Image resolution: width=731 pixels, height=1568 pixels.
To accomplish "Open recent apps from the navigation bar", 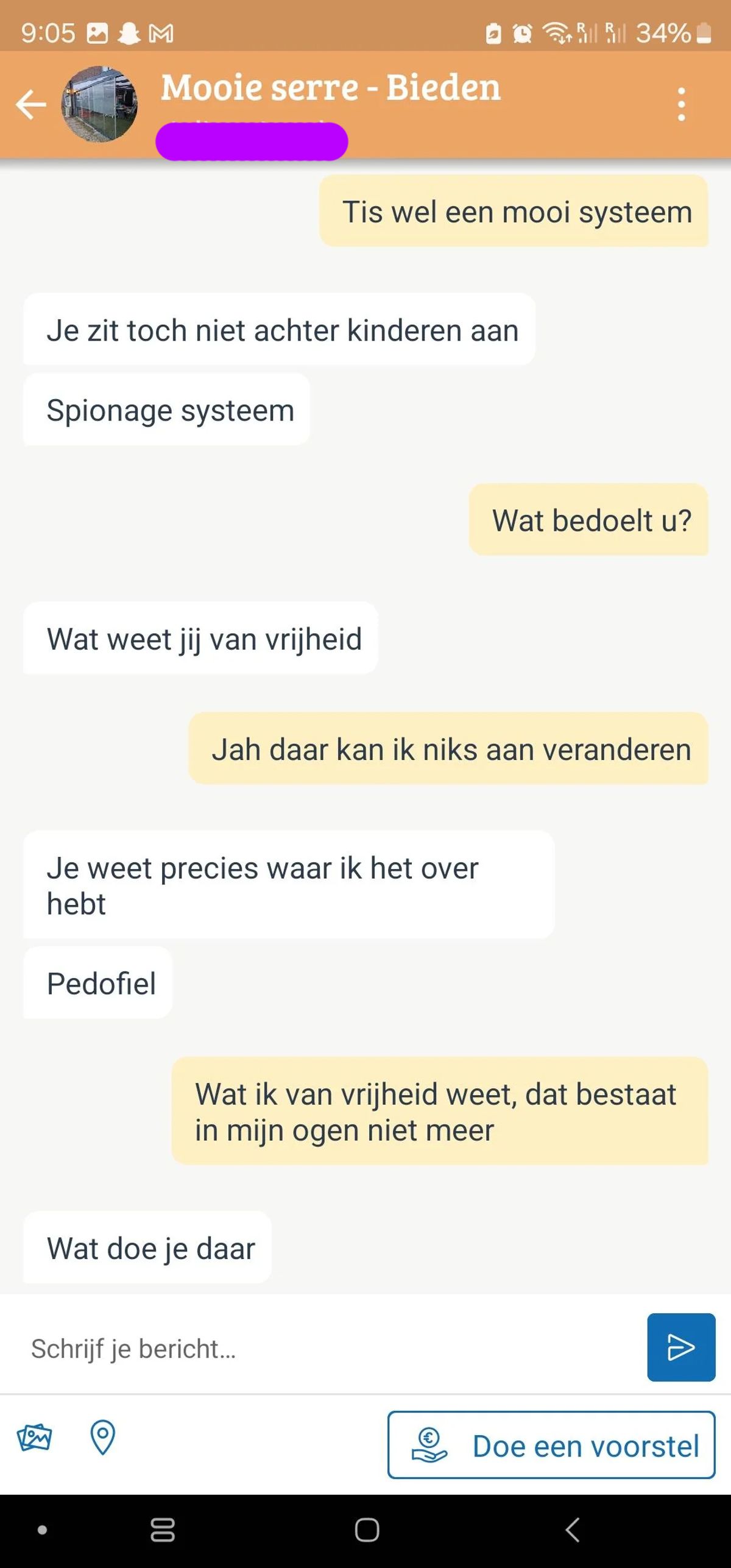I will coord(163,1530).
